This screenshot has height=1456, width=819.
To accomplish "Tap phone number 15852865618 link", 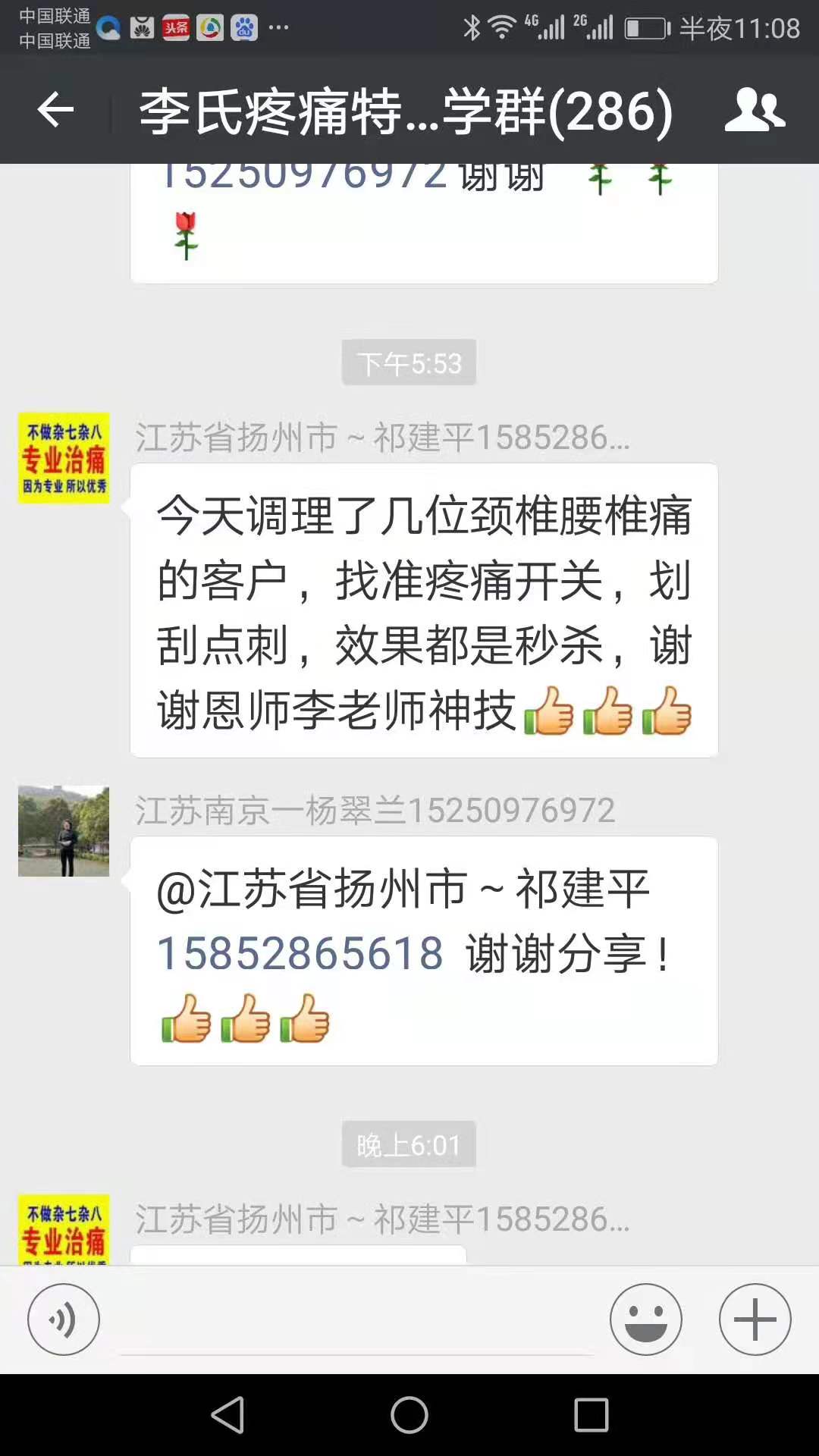I will [300, 953].
